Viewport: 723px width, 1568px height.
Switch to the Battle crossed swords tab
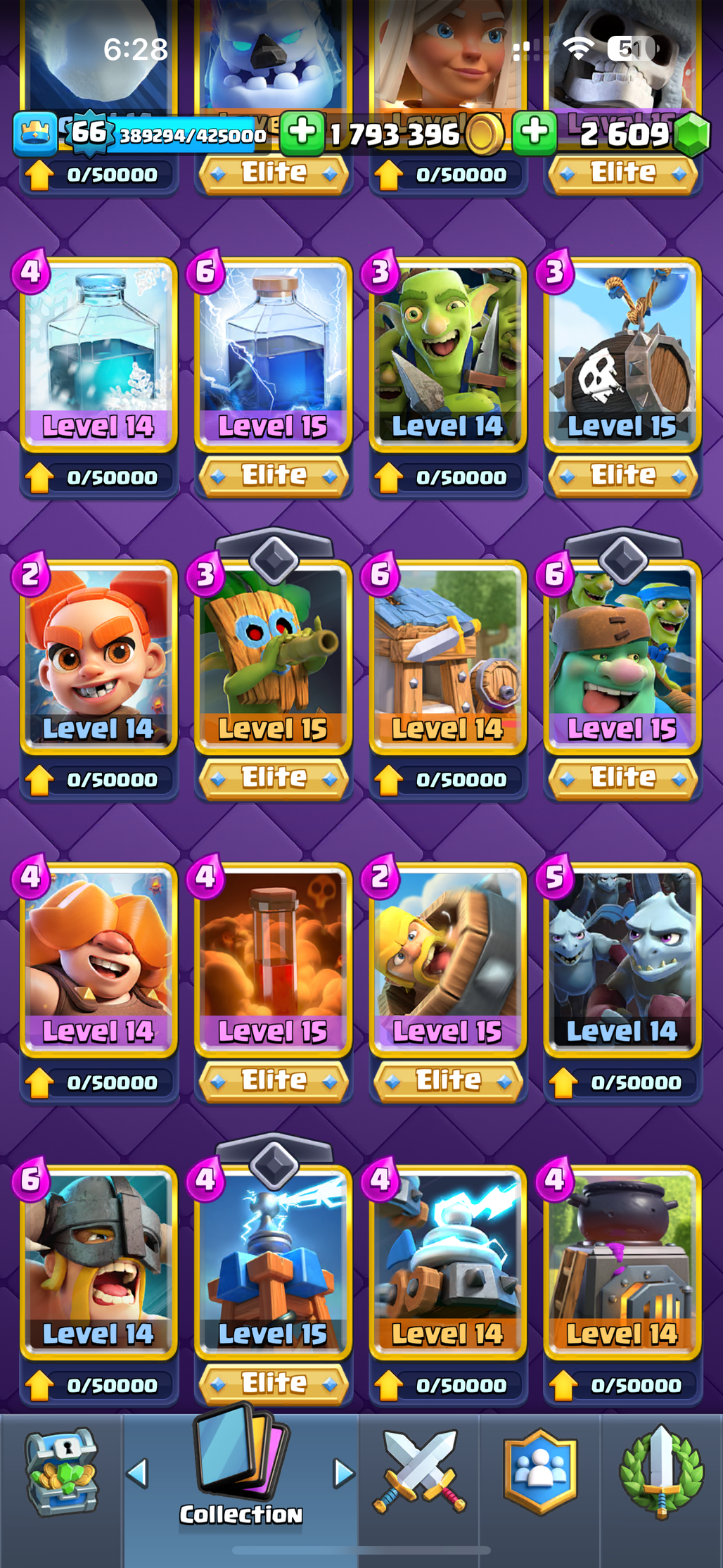[x=419, y=1472]
